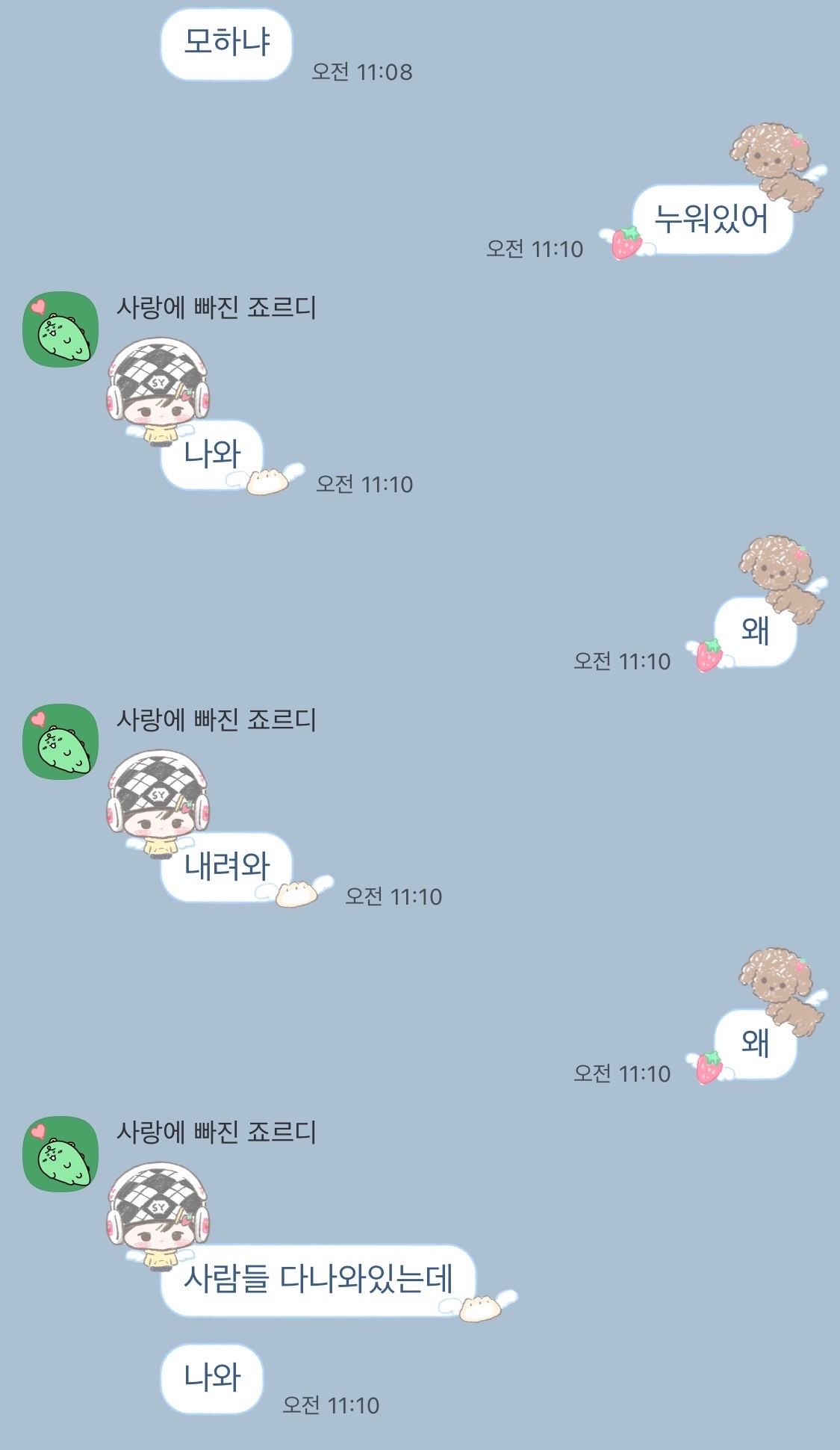Viewport: 840px width, 1450px height.
Task: Click the 오전 11:08 timestamp
Action: pyautogui.click(x=362, y=73)
